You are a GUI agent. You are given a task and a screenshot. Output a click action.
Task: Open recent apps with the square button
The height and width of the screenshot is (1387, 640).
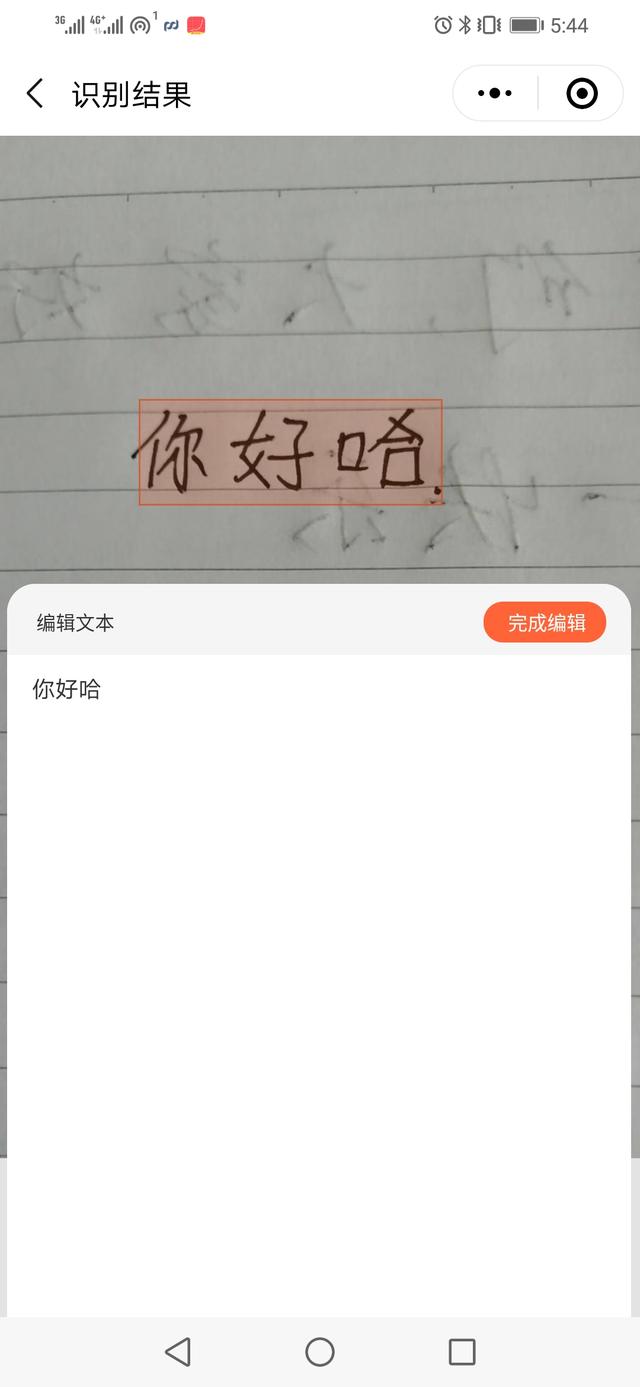[462, 1352]
